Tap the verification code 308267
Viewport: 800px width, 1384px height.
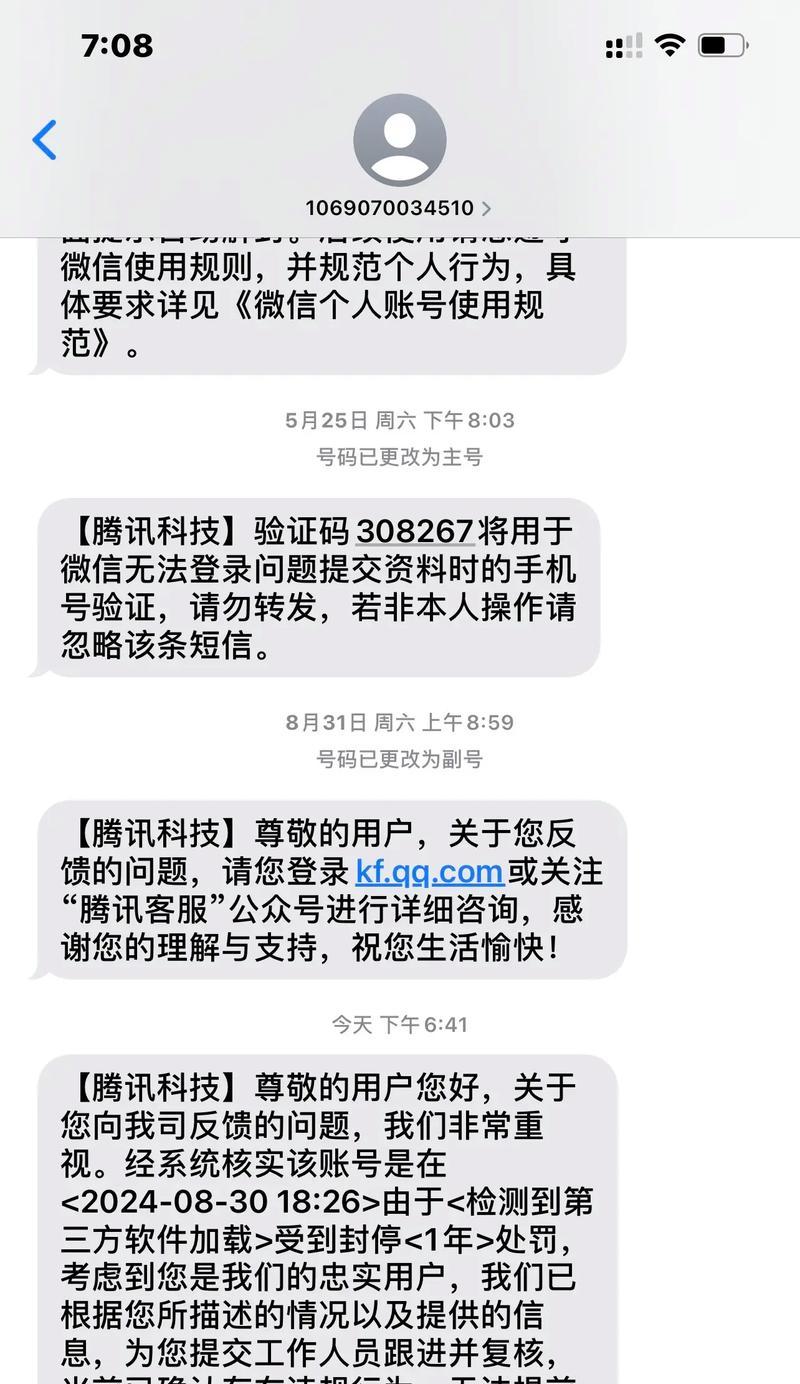(x=414, y=530)
